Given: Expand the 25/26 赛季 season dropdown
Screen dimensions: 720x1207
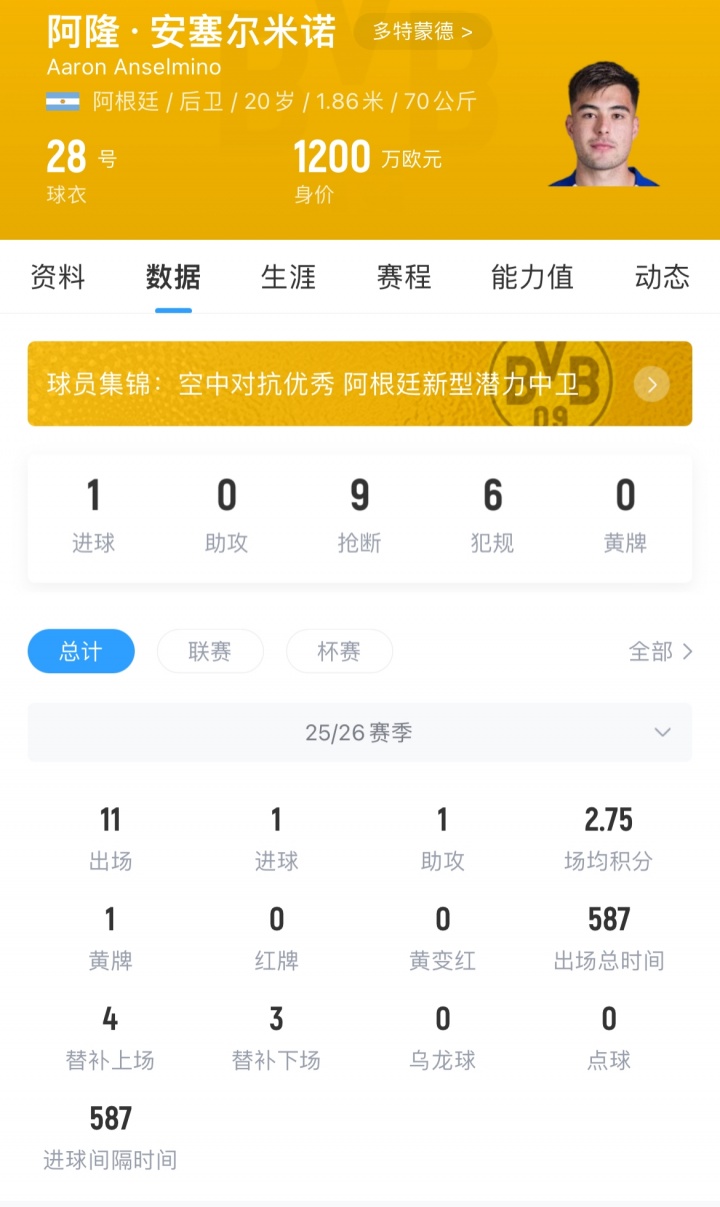Looking at the screenshot, I should click(x=359, y=733).
